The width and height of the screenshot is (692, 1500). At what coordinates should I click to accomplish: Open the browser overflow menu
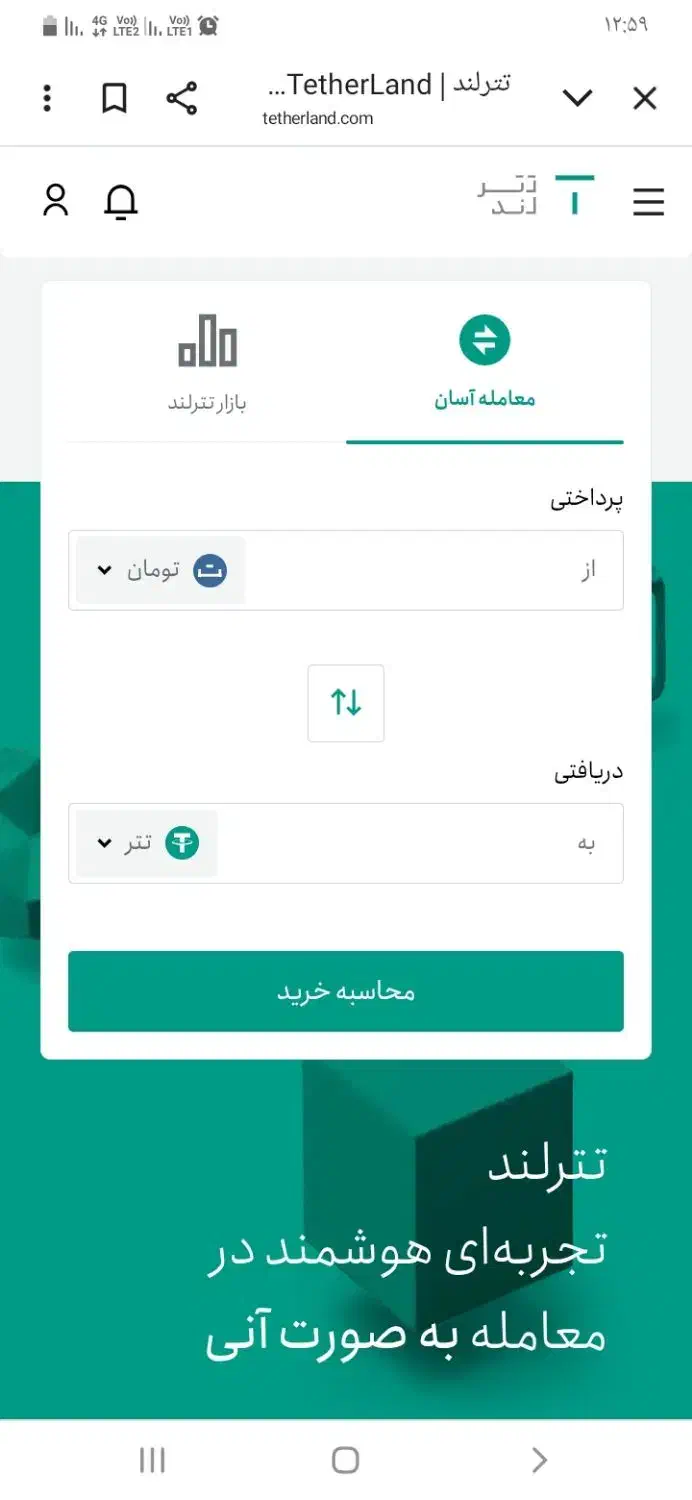click(47, 98)
